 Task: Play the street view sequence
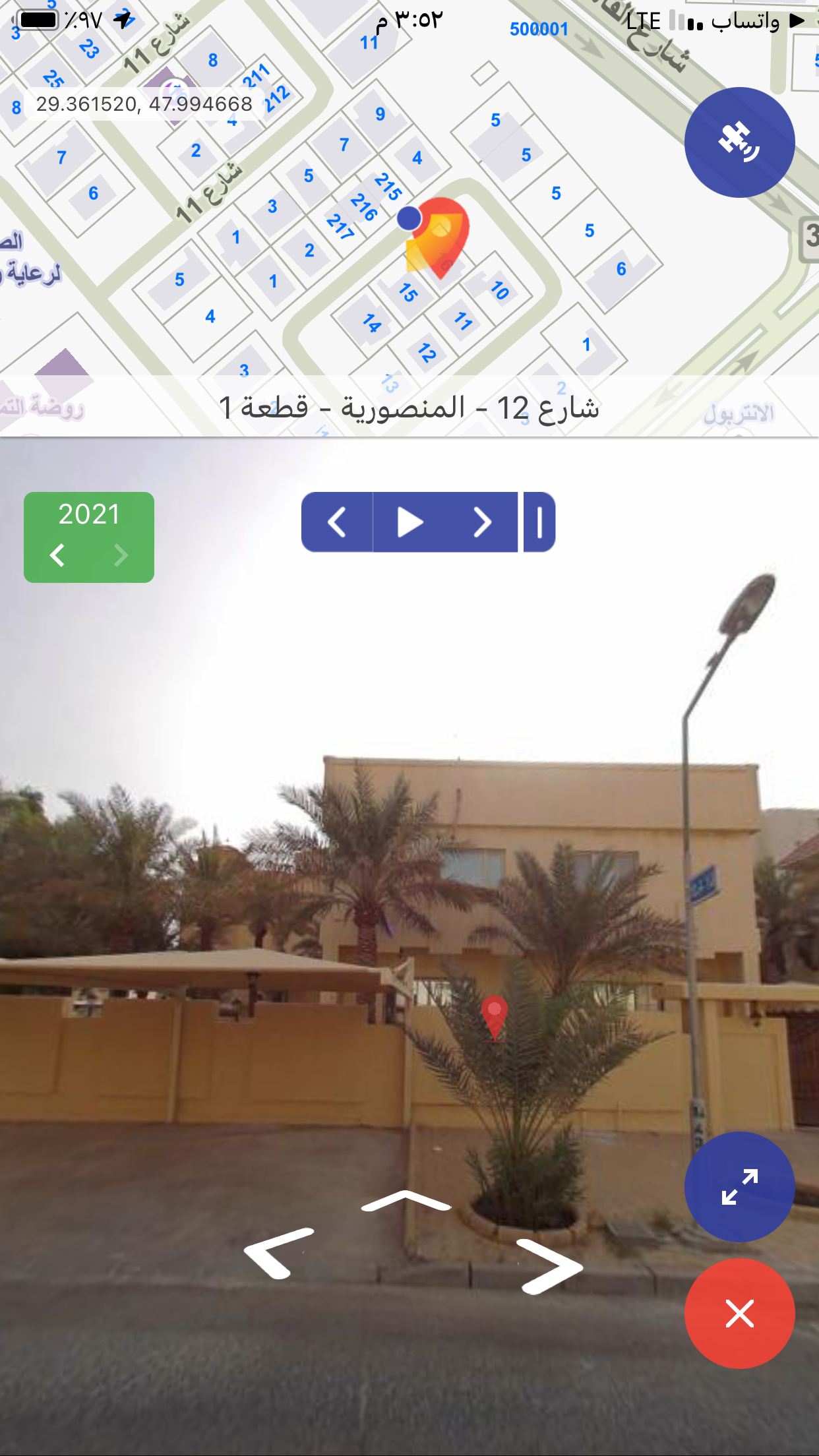(409, 522)
